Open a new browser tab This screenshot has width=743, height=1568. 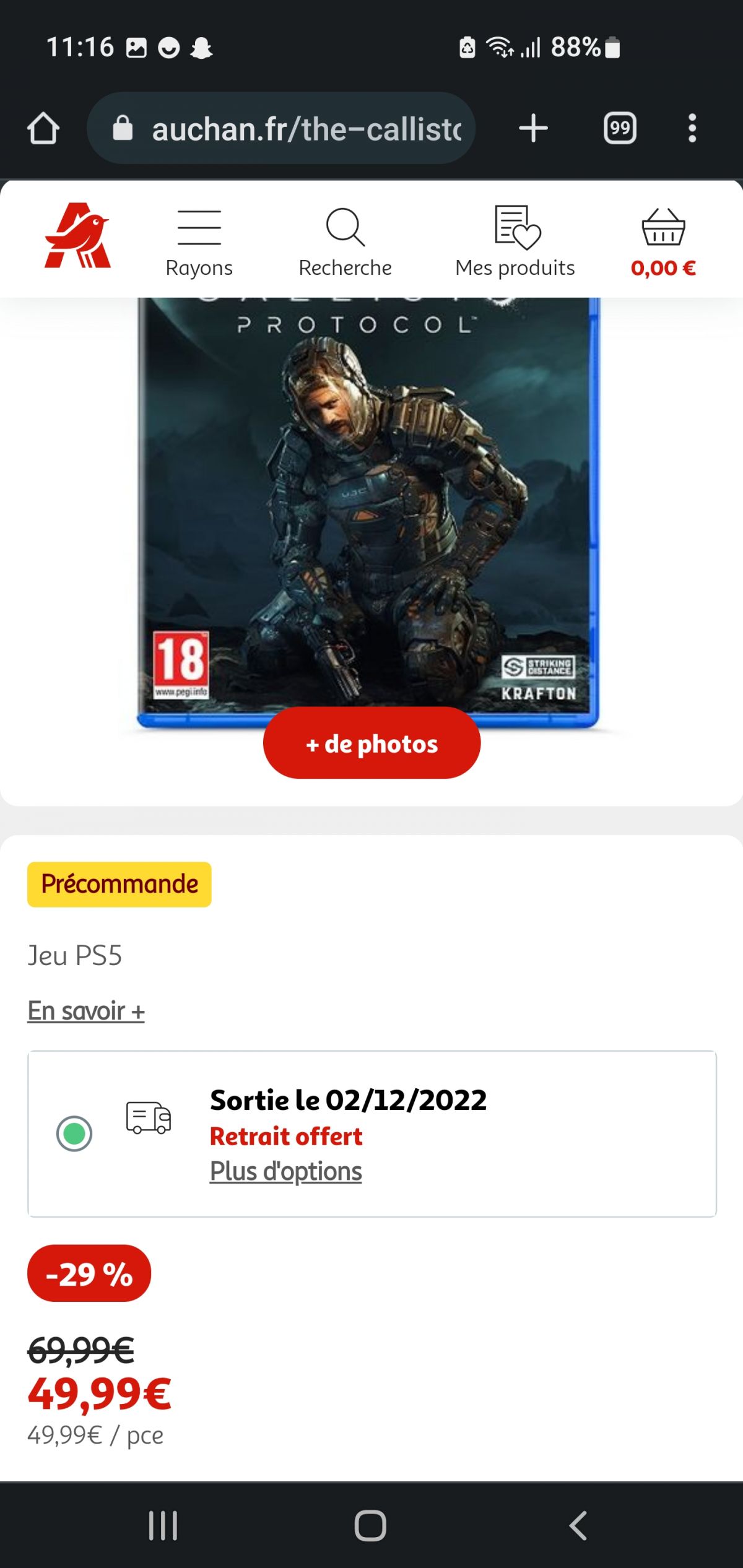pos(533,129)
